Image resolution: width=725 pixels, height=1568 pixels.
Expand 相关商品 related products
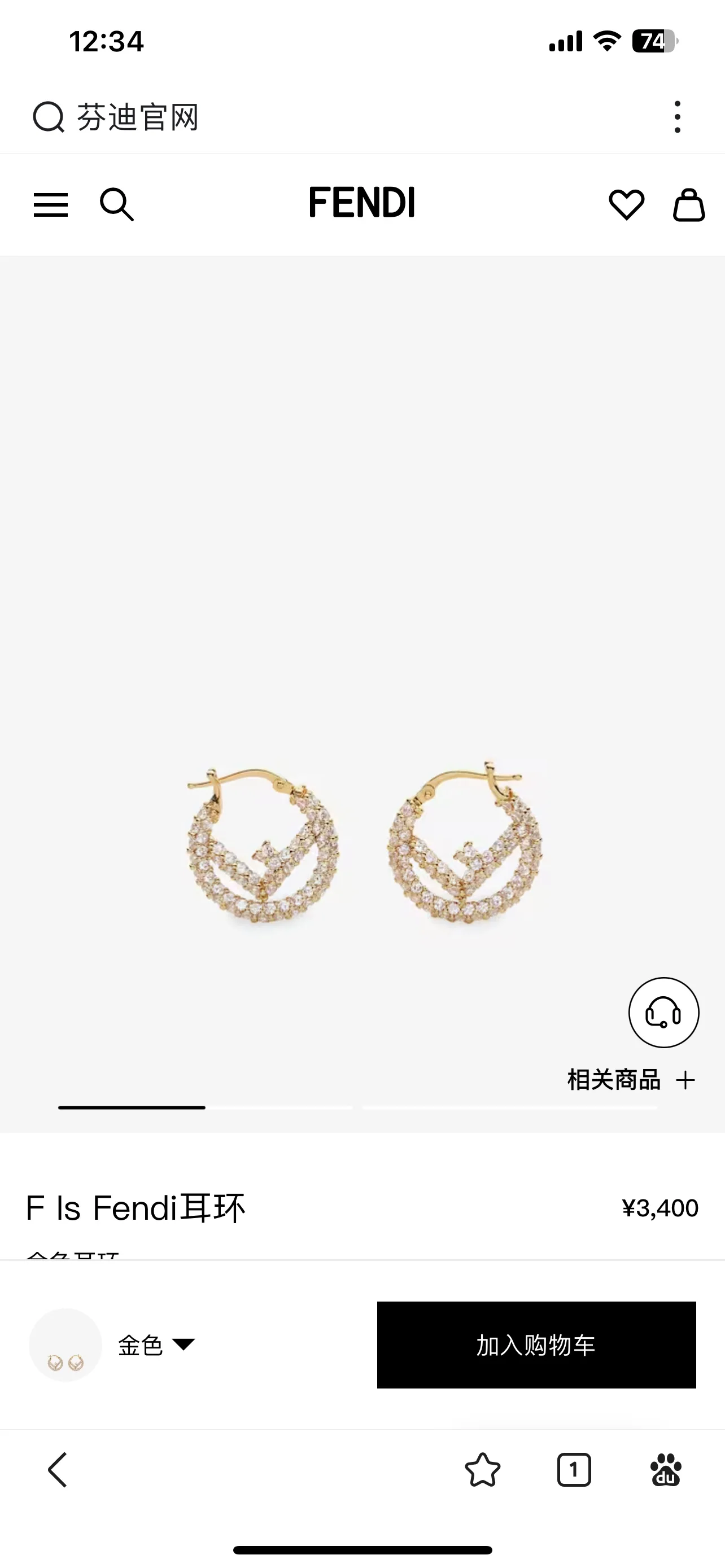tap(631, 1080)
